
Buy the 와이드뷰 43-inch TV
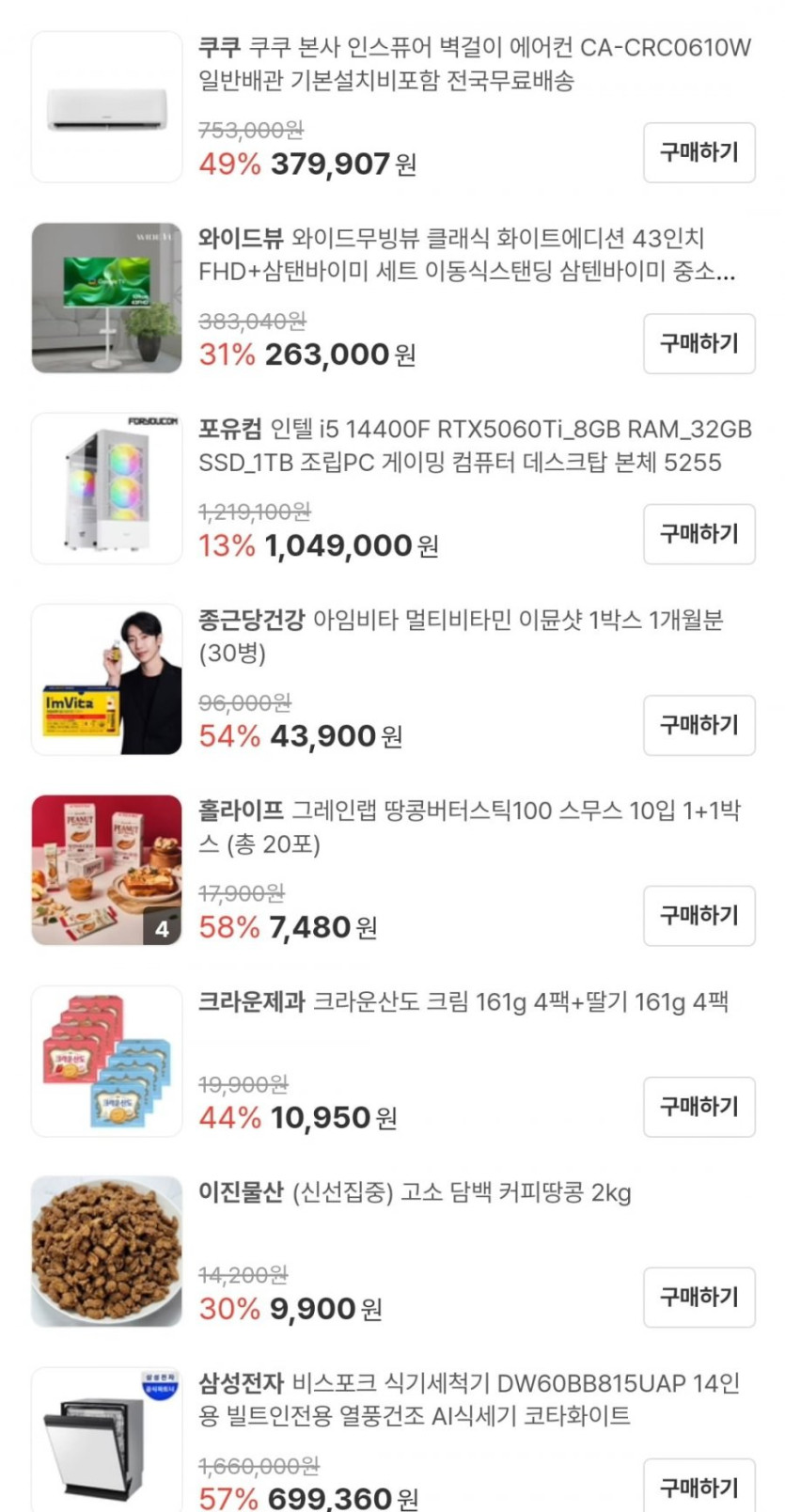point(699,343)
